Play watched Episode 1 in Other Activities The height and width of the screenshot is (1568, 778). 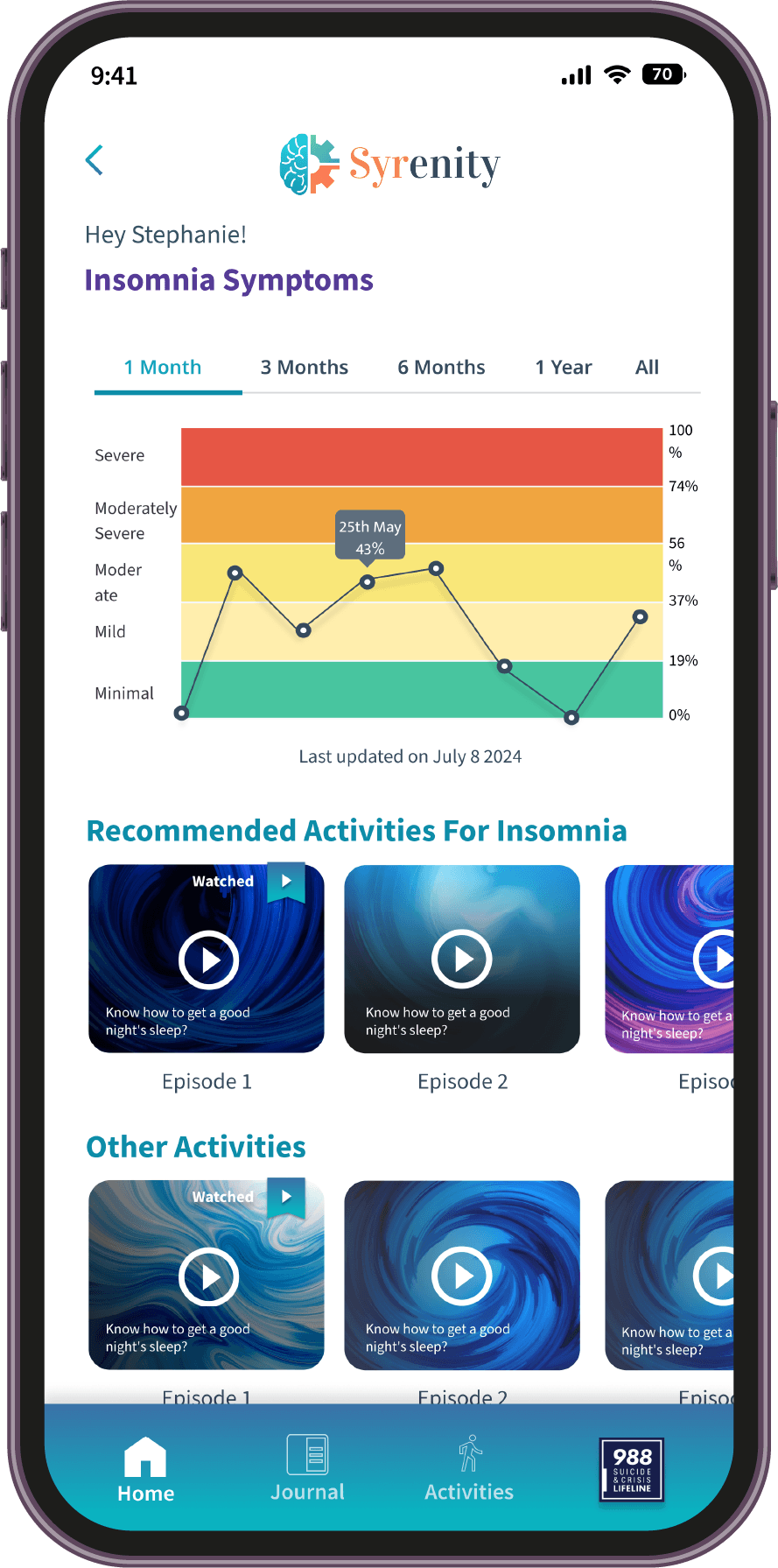(208, 1276)
